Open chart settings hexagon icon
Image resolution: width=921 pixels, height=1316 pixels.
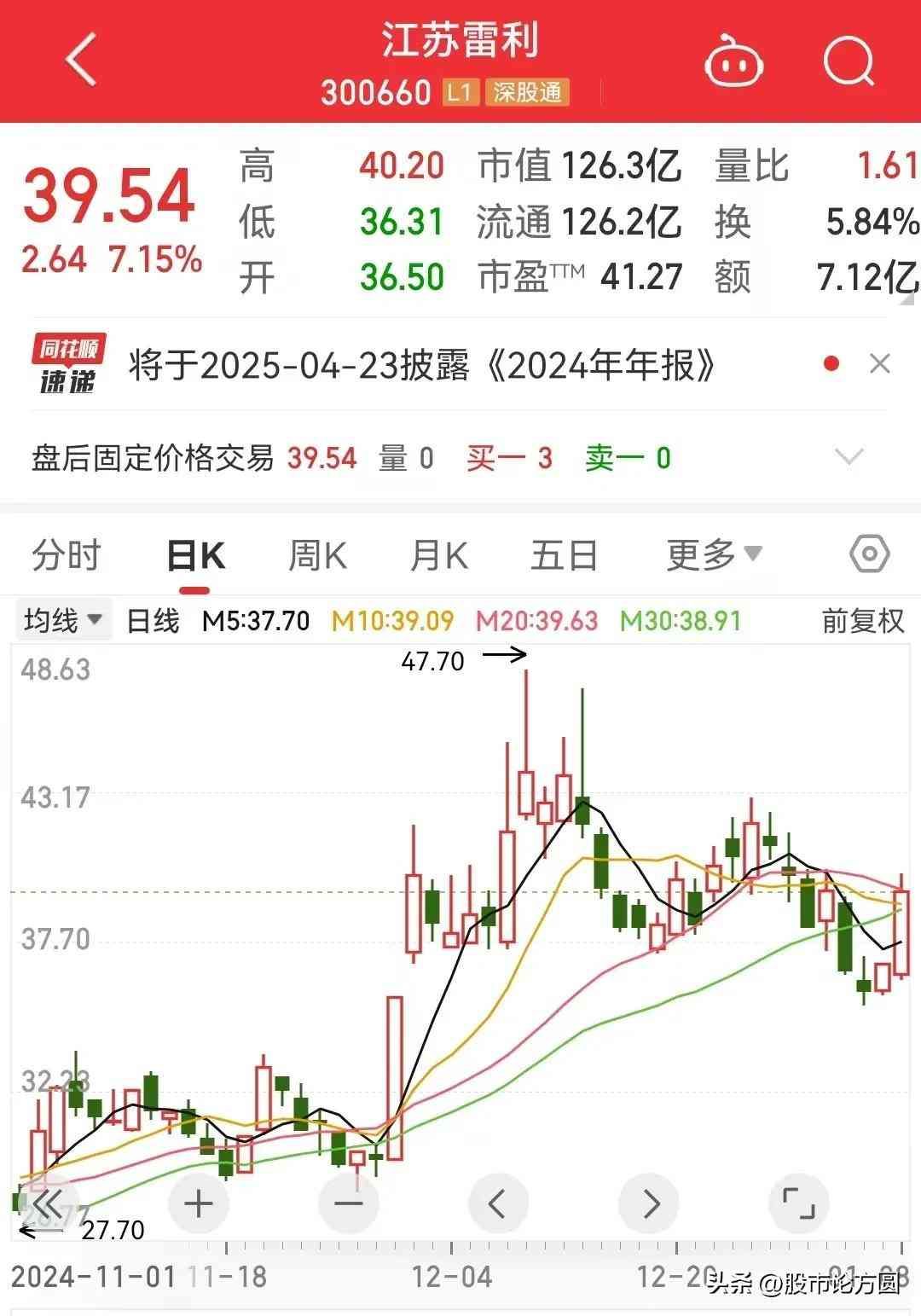pyautogui.click(x=869, y=554)
